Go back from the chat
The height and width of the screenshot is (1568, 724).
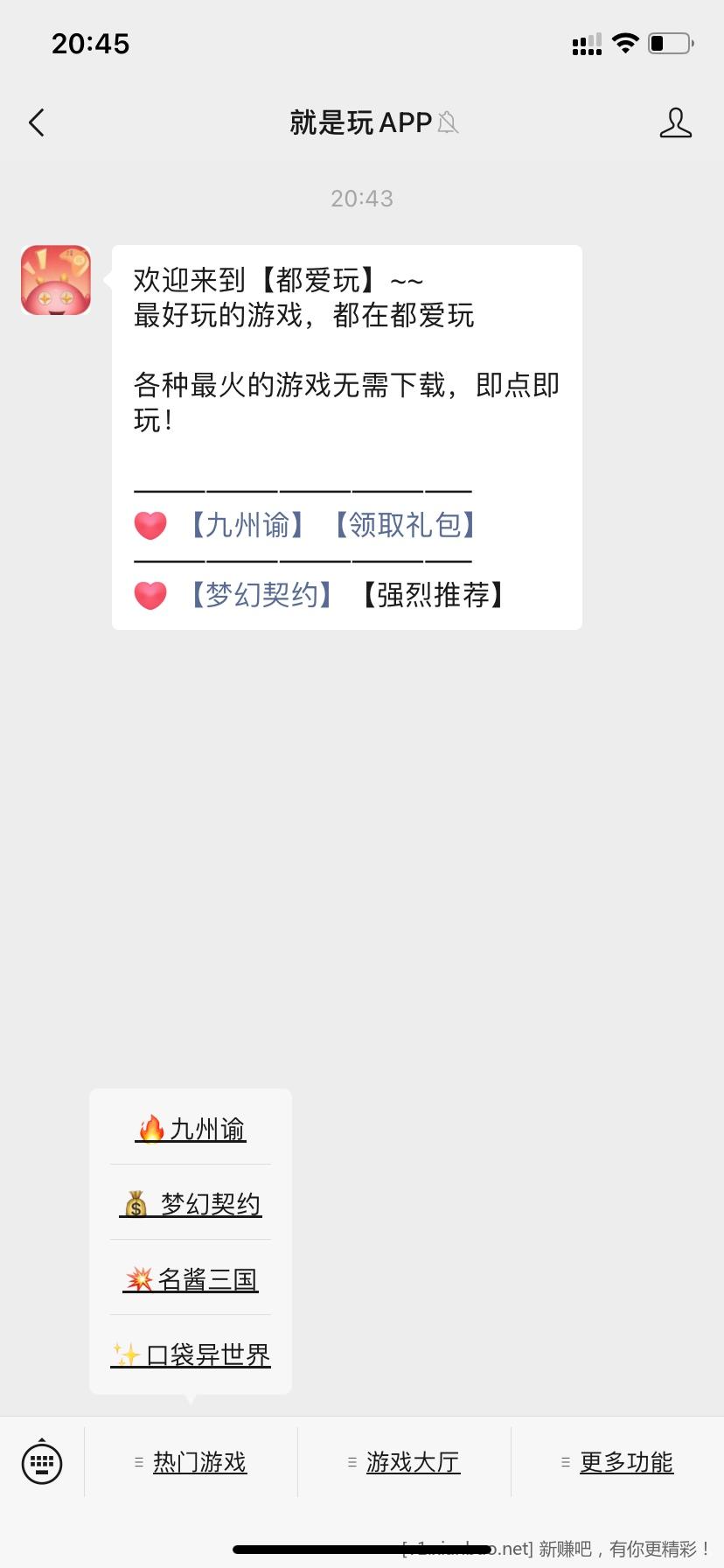click(37, 122)
